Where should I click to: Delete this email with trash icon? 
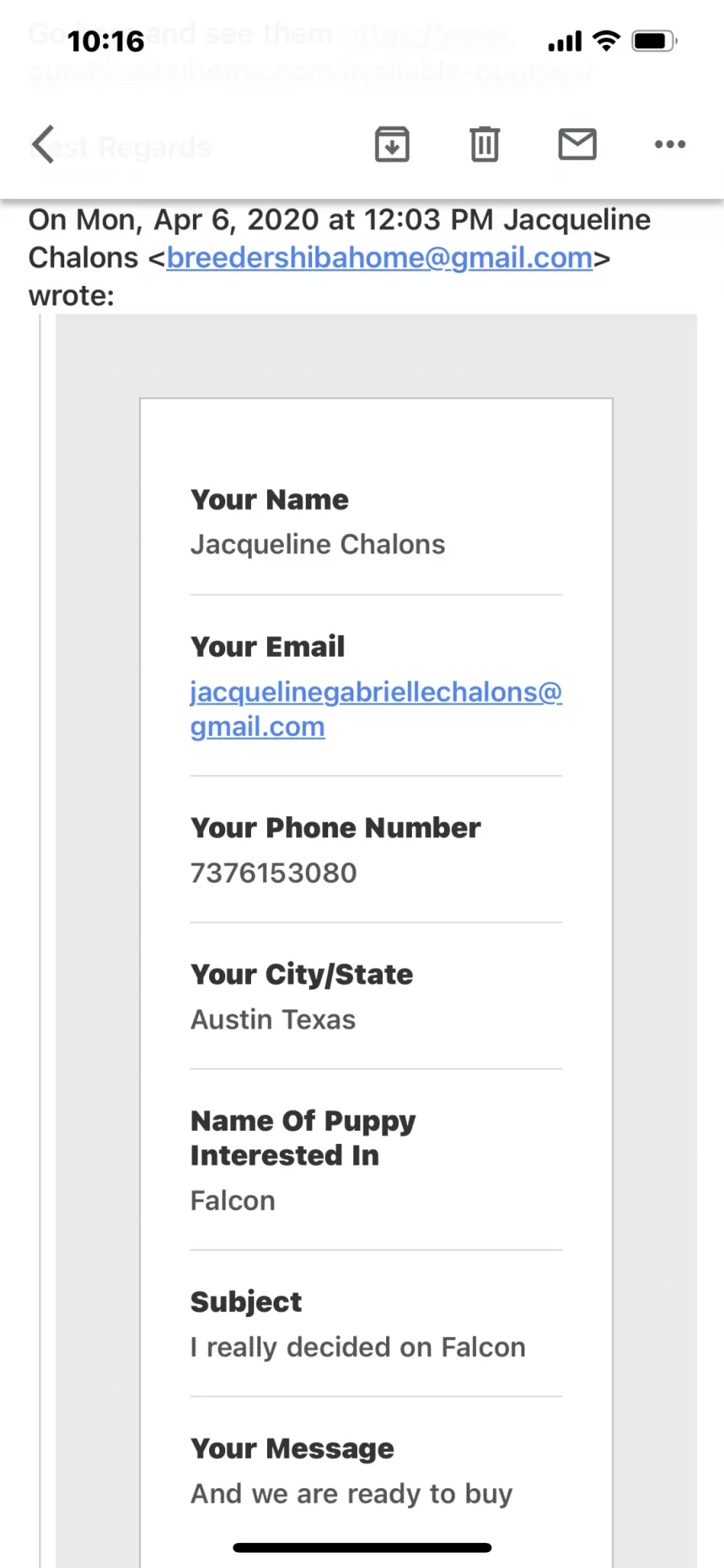coord(484,145)
